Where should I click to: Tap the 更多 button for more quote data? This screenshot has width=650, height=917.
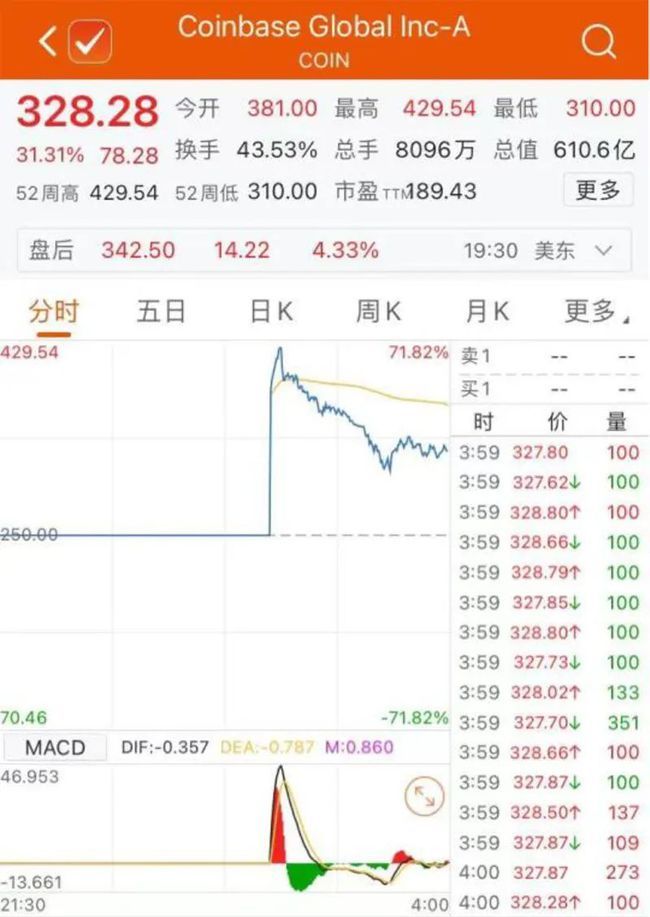click(598, 189)
